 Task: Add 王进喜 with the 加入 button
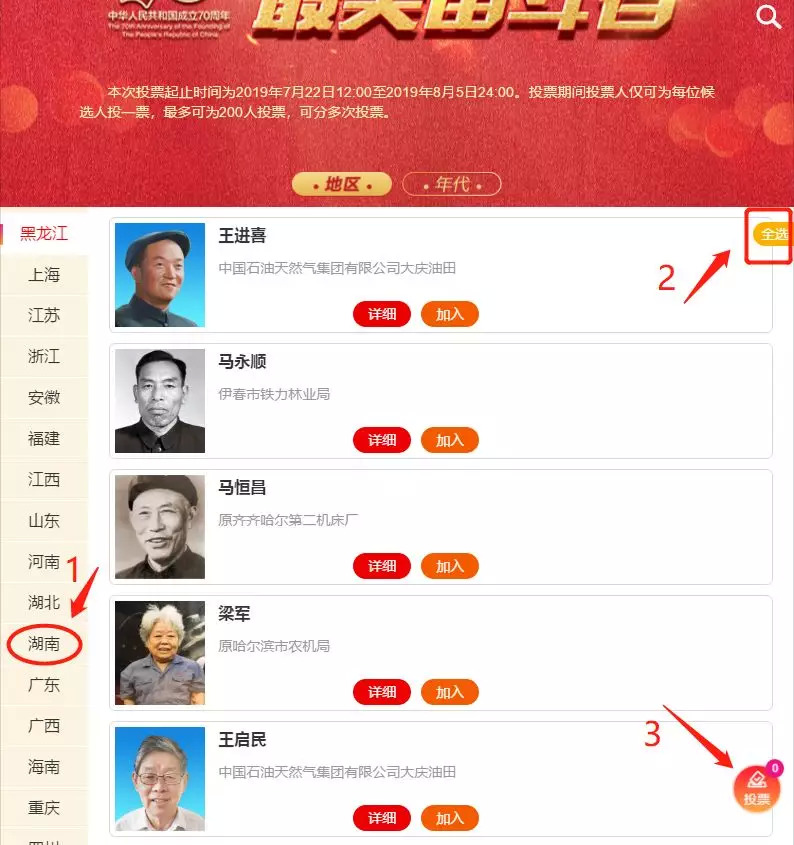pos(450,314)
